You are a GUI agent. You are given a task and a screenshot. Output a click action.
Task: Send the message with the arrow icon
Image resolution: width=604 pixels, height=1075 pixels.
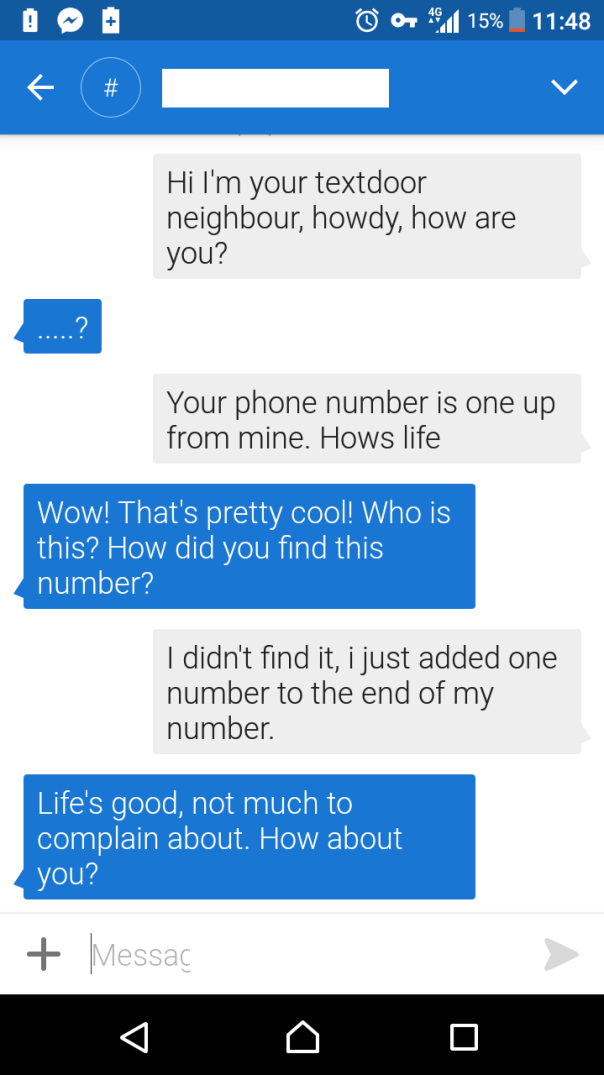point(561,954)
